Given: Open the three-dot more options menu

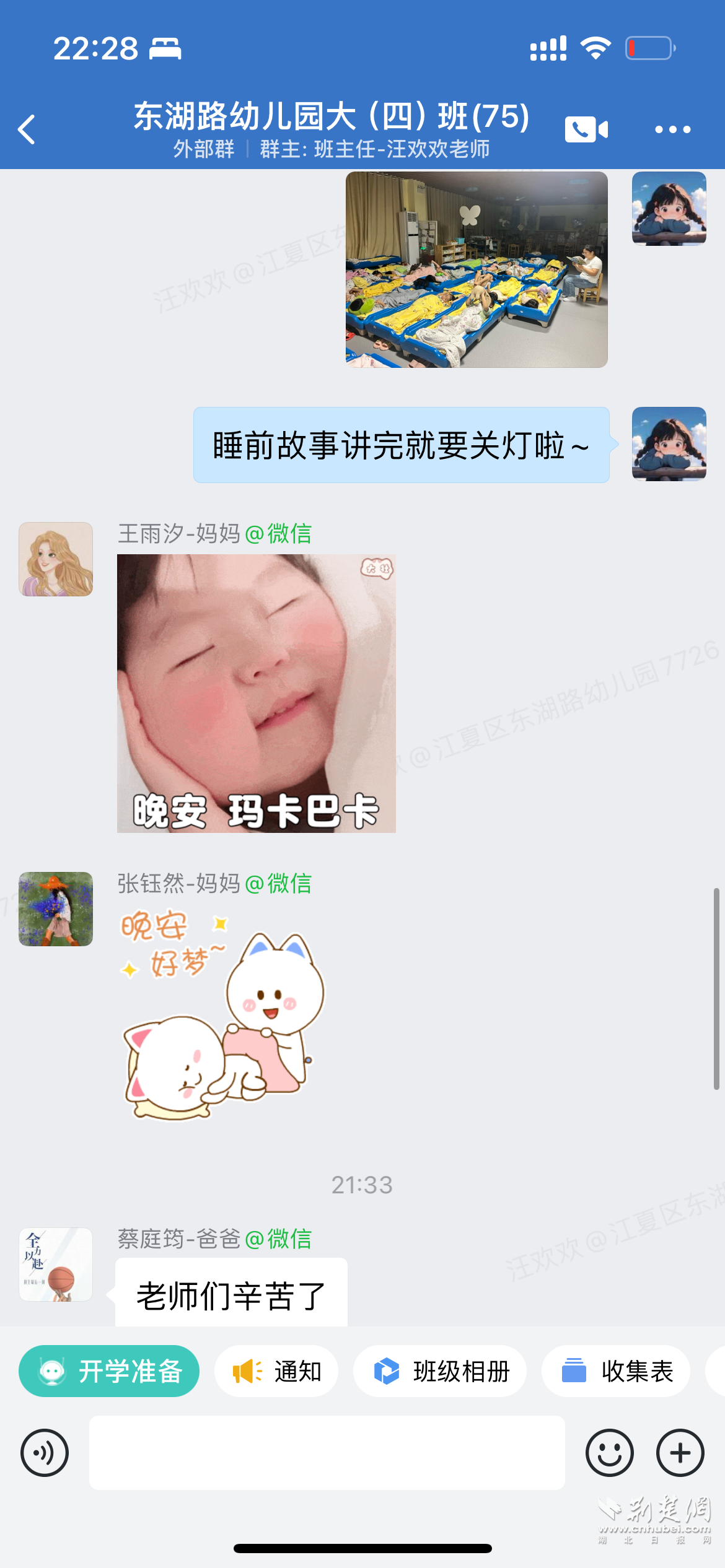Looking at the screenshot, I should [672, 129].
